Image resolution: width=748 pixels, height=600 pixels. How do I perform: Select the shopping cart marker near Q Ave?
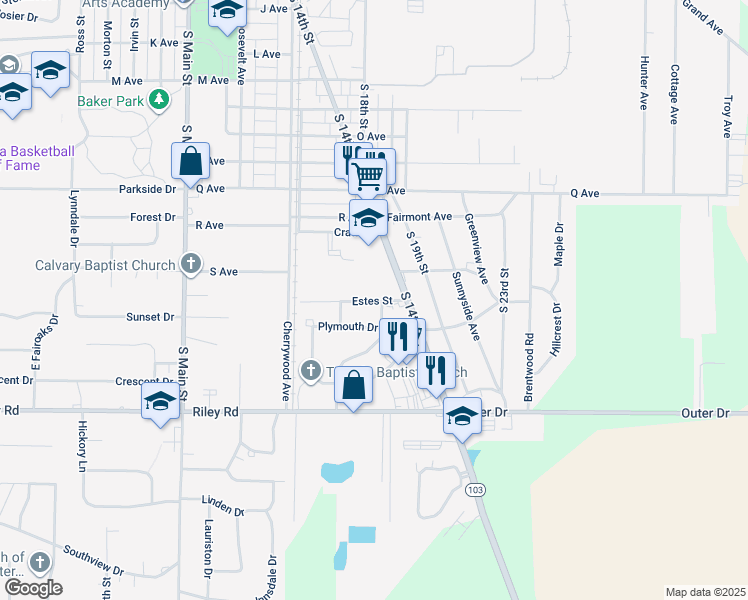point(368,177)
